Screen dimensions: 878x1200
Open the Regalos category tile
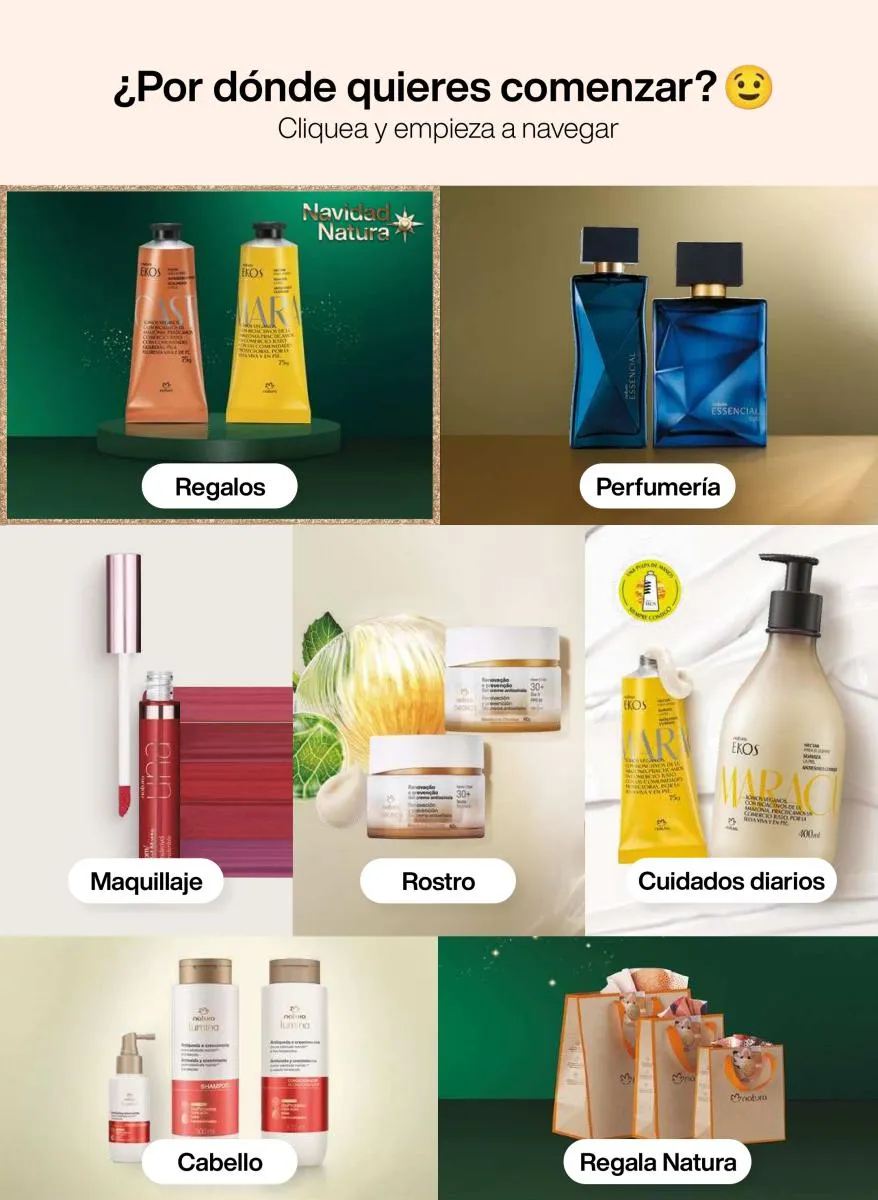click(220, 487)
